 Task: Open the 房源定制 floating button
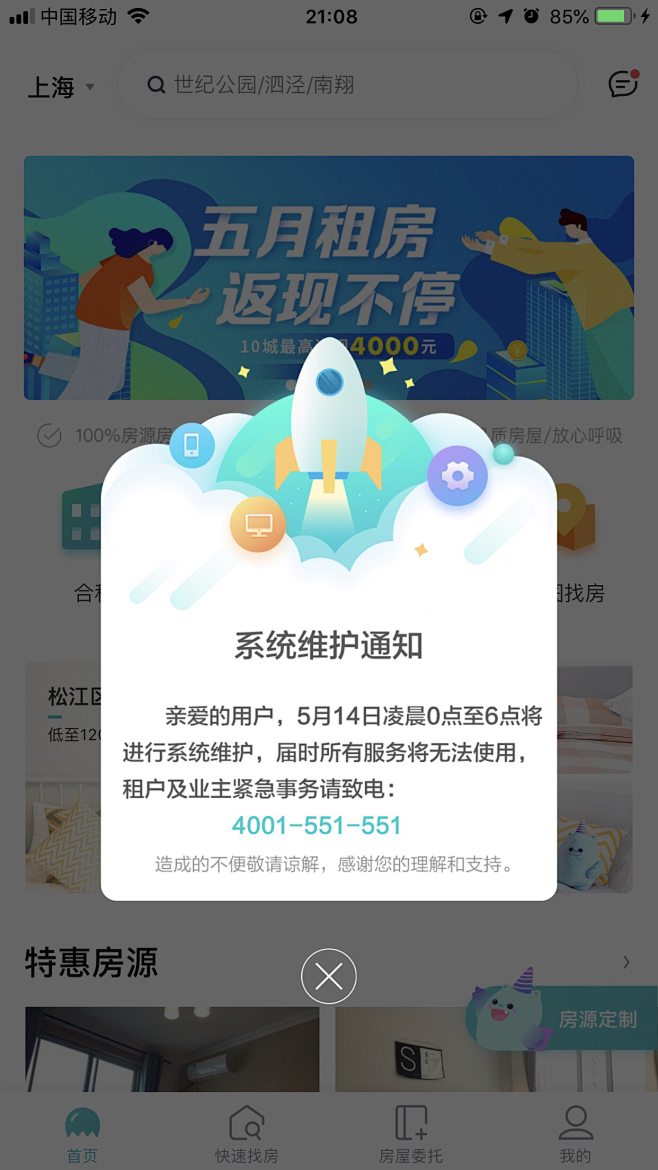tap(562, 1018)
